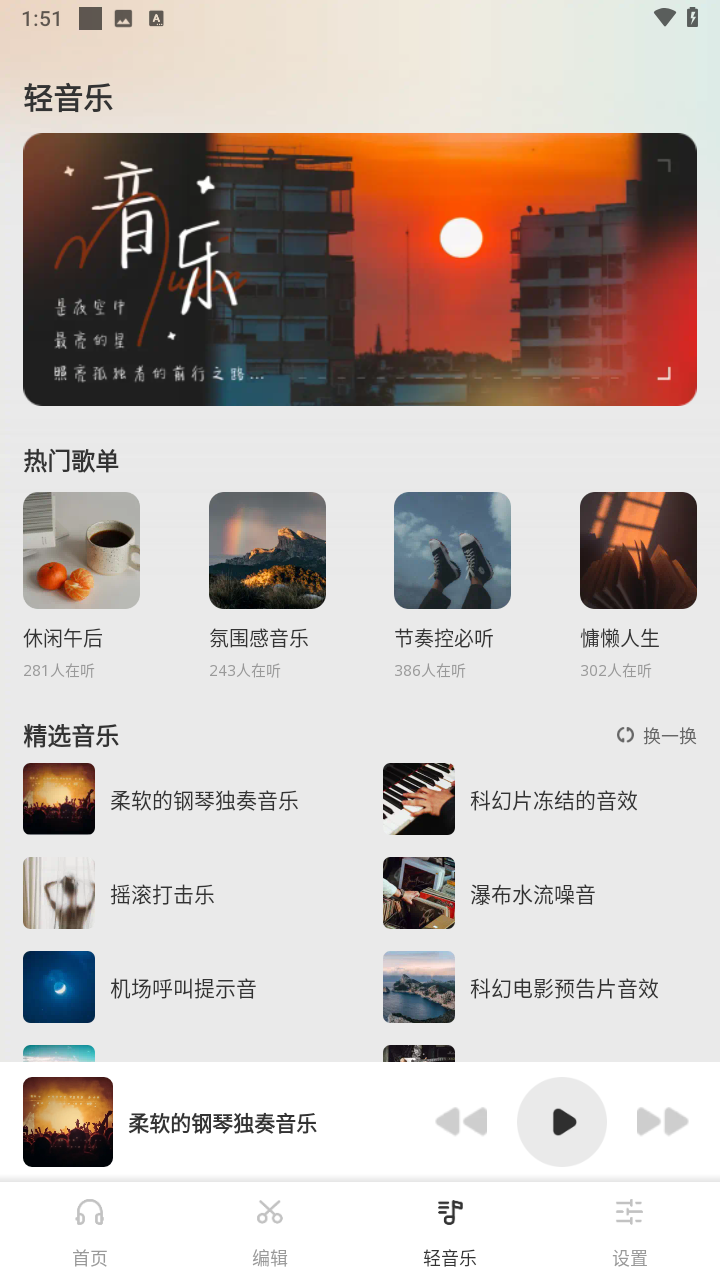Tap the battery indicator in status bar
The height and width of the screenshot is (1280, 720).
695,17
